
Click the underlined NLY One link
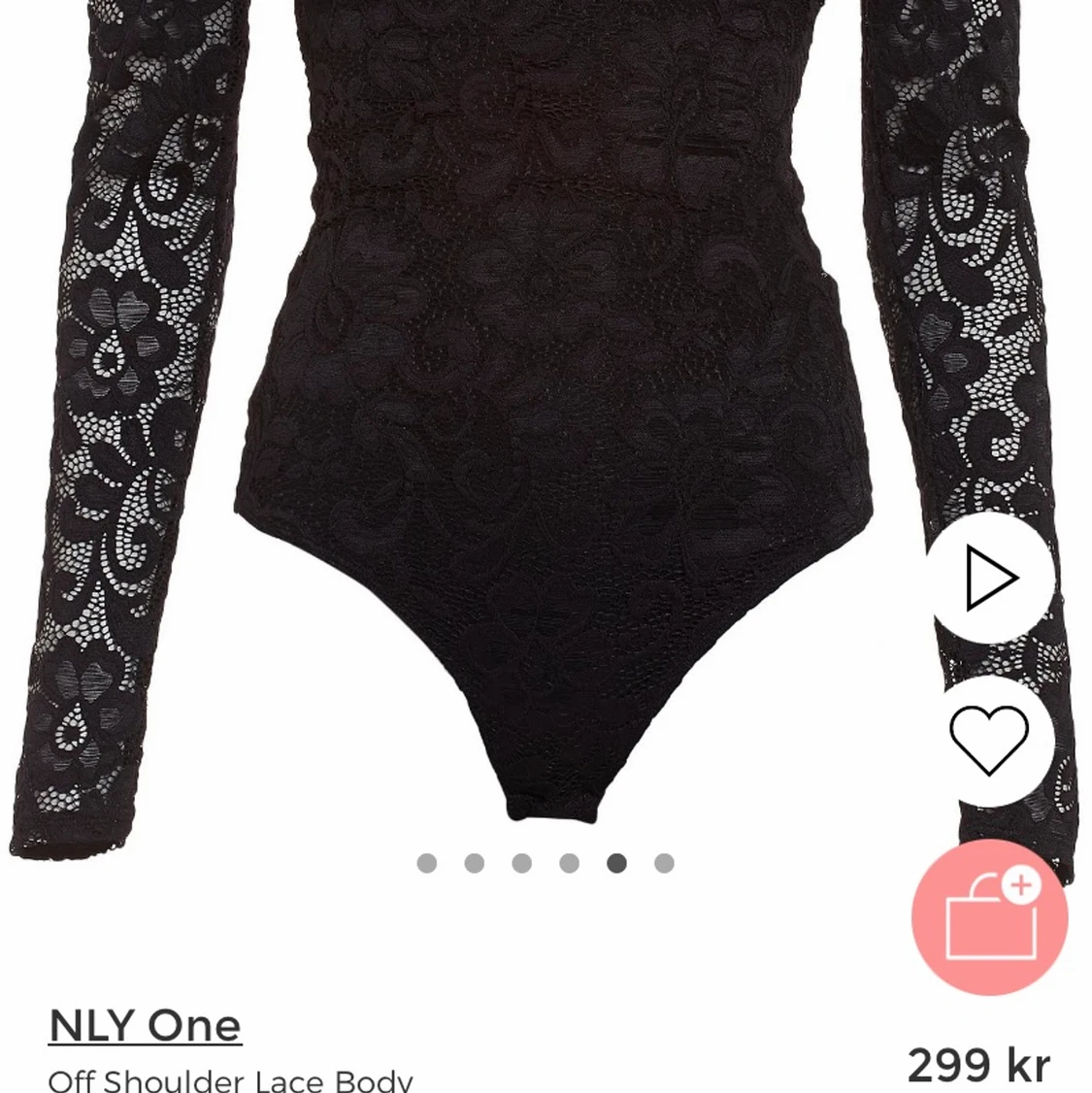[x=146, y=1024]
